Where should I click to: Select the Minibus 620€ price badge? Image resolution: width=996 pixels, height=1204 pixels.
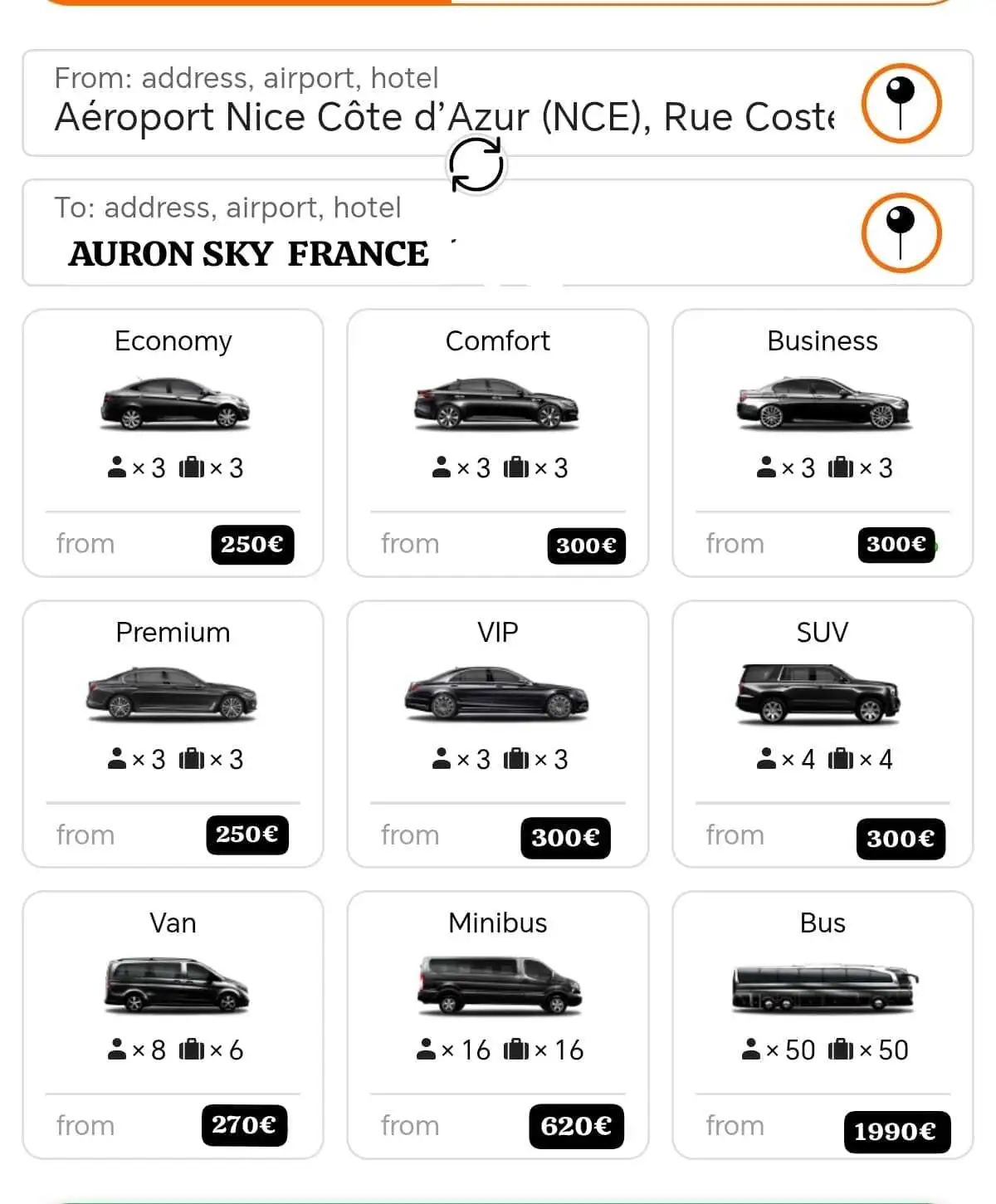click(x=576, y=1127)
